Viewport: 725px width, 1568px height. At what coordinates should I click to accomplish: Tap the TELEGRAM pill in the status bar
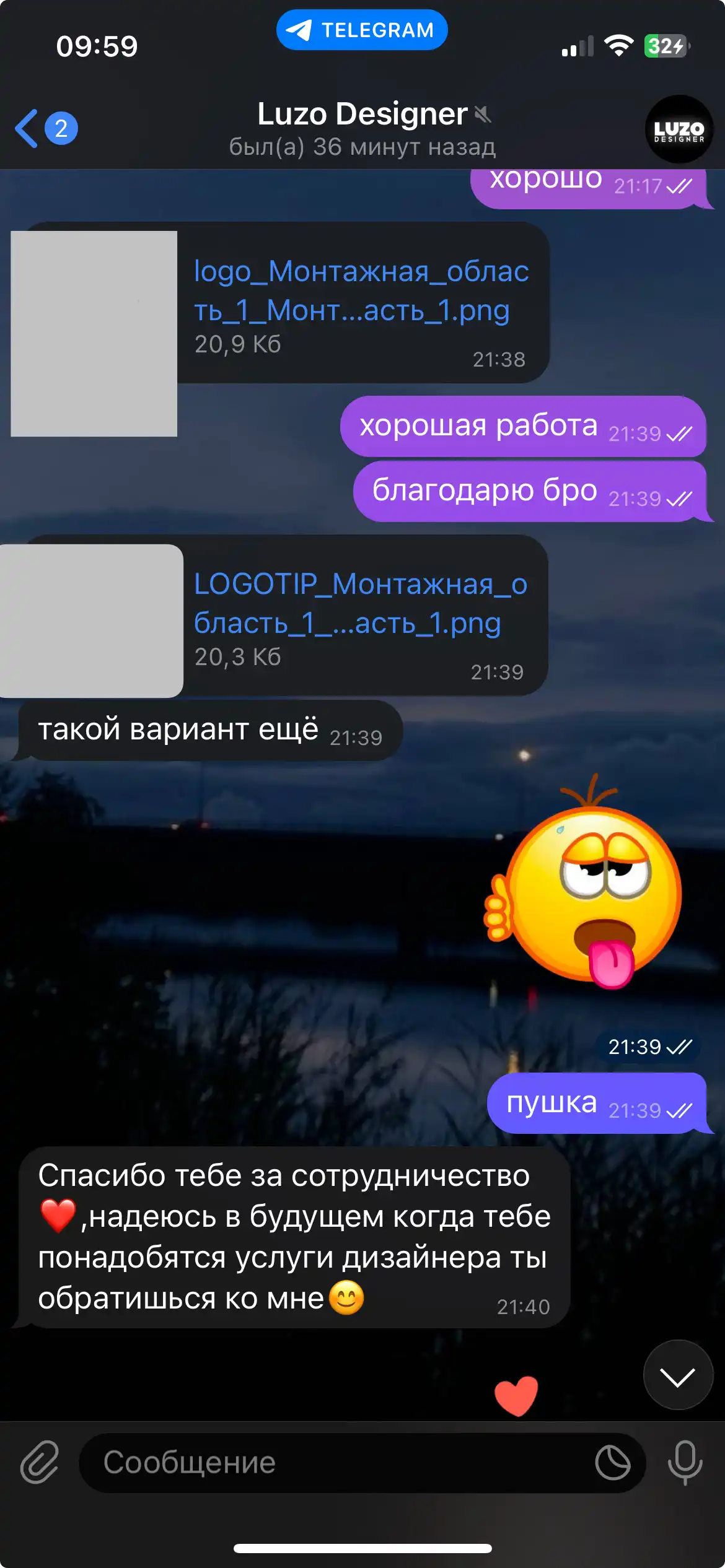coord(362,30)
